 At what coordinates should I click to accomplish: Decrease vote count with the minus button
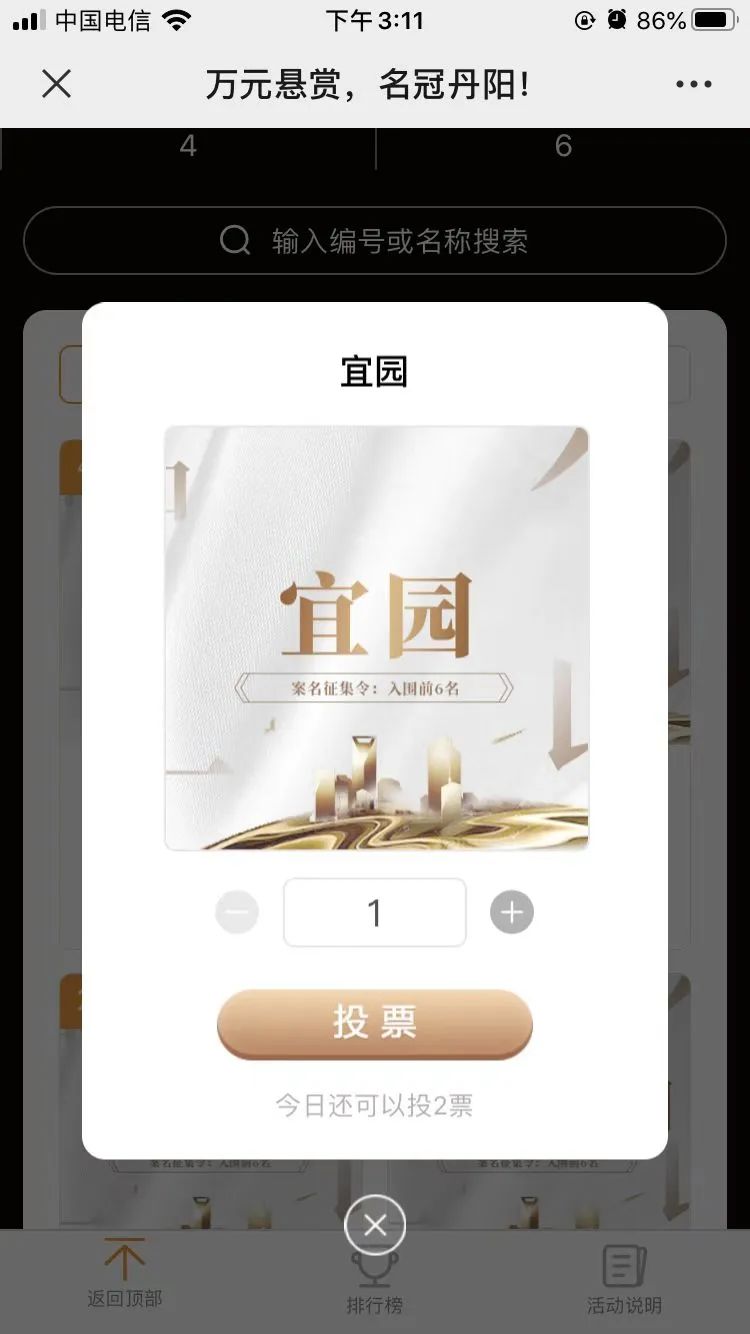(237, 912)
